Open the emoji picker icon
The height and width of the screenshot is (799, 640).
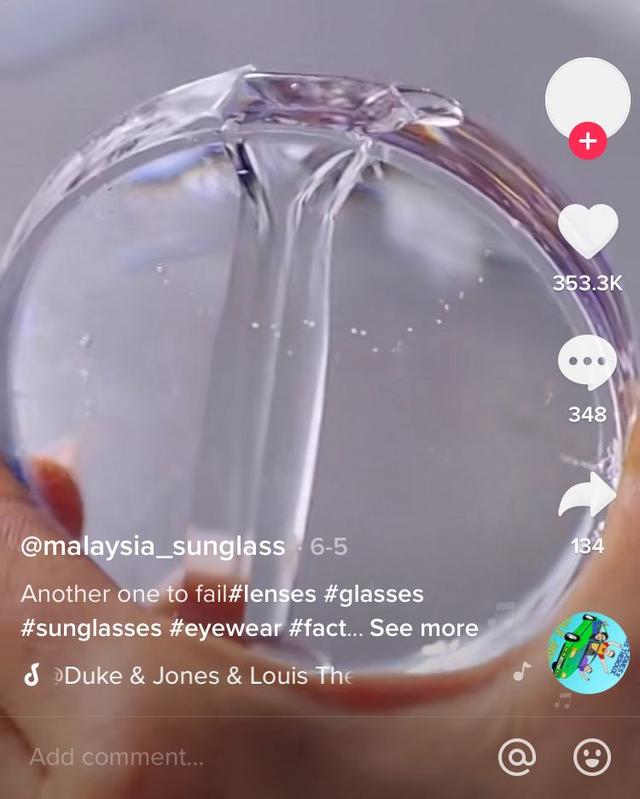[592, 757]
